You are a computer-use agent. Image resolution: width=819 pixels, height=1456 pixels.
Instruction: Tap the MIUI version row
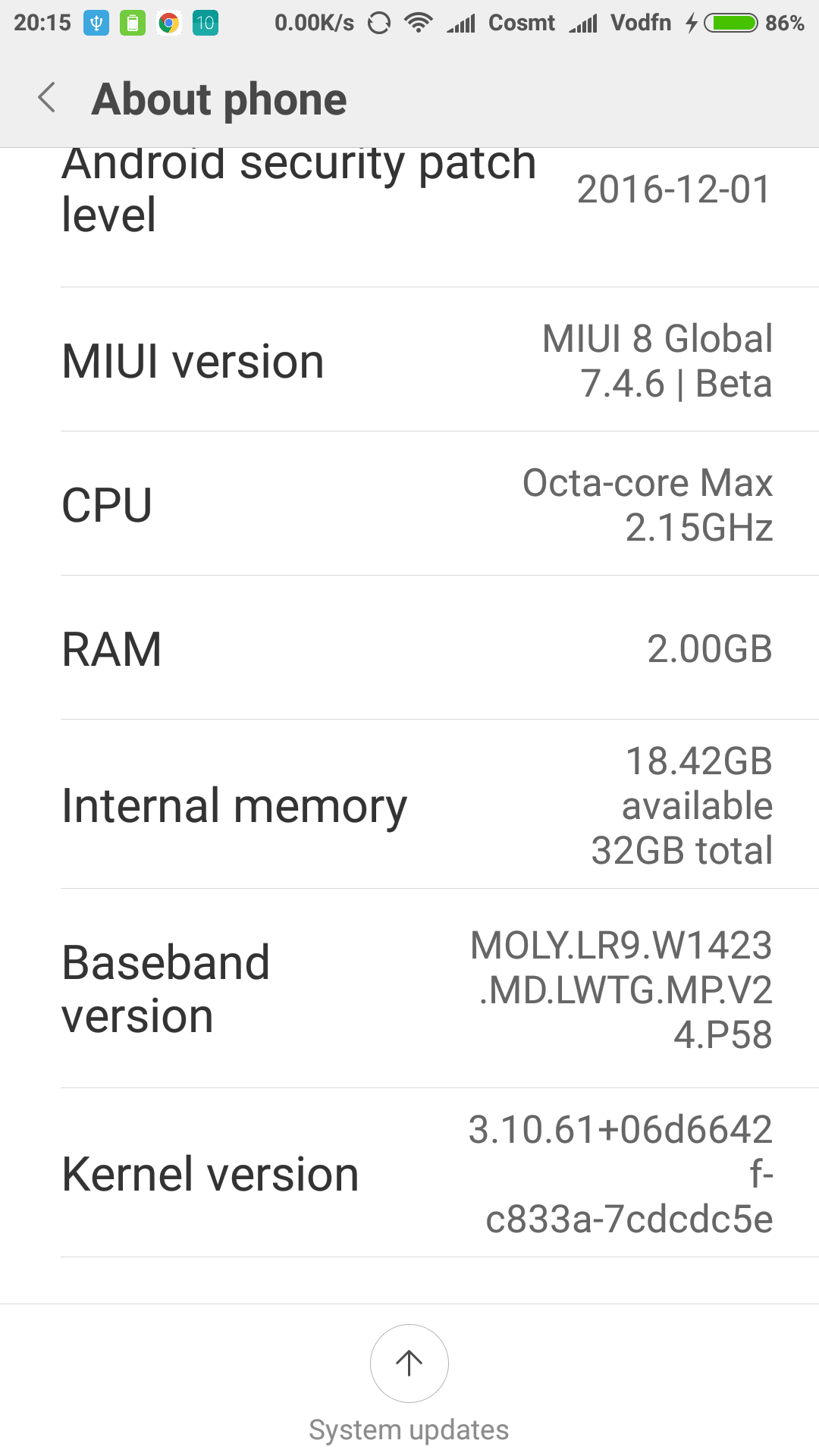coord(409,360)
